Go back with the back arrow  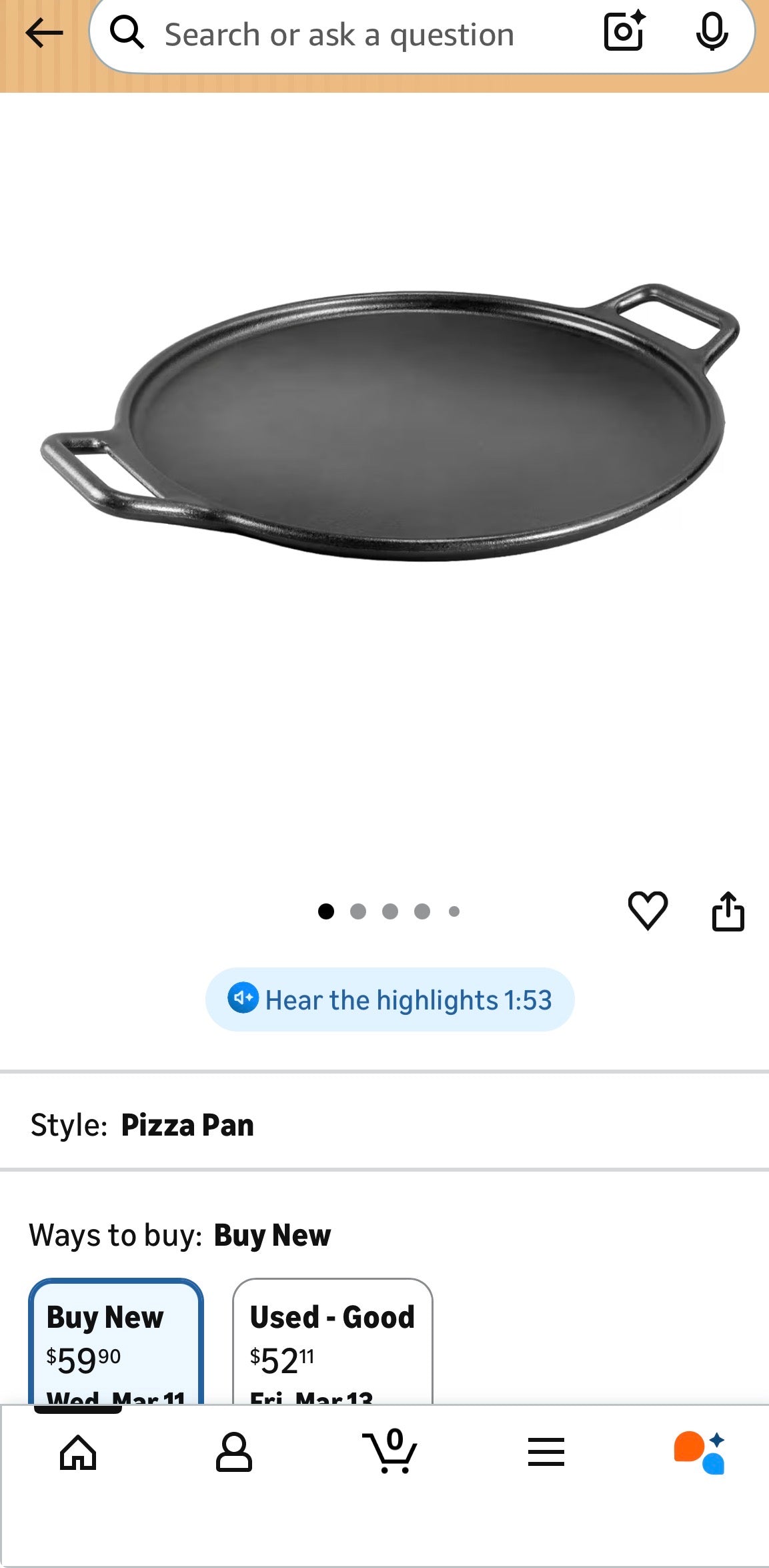tap(43, 33)
